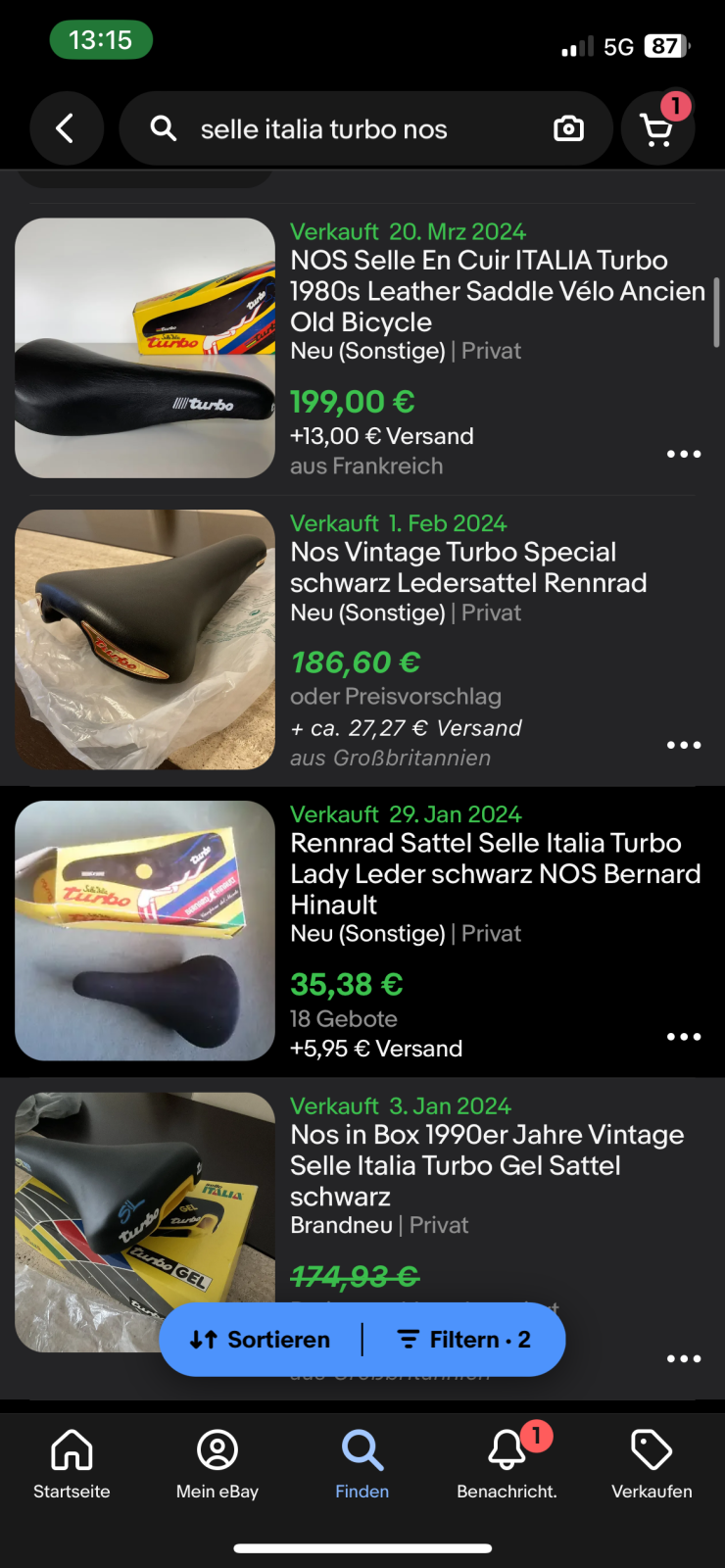Switch to the Verkaufen tab
The width and height of the screenshot is (725, 1568).
click(652, 1463)
